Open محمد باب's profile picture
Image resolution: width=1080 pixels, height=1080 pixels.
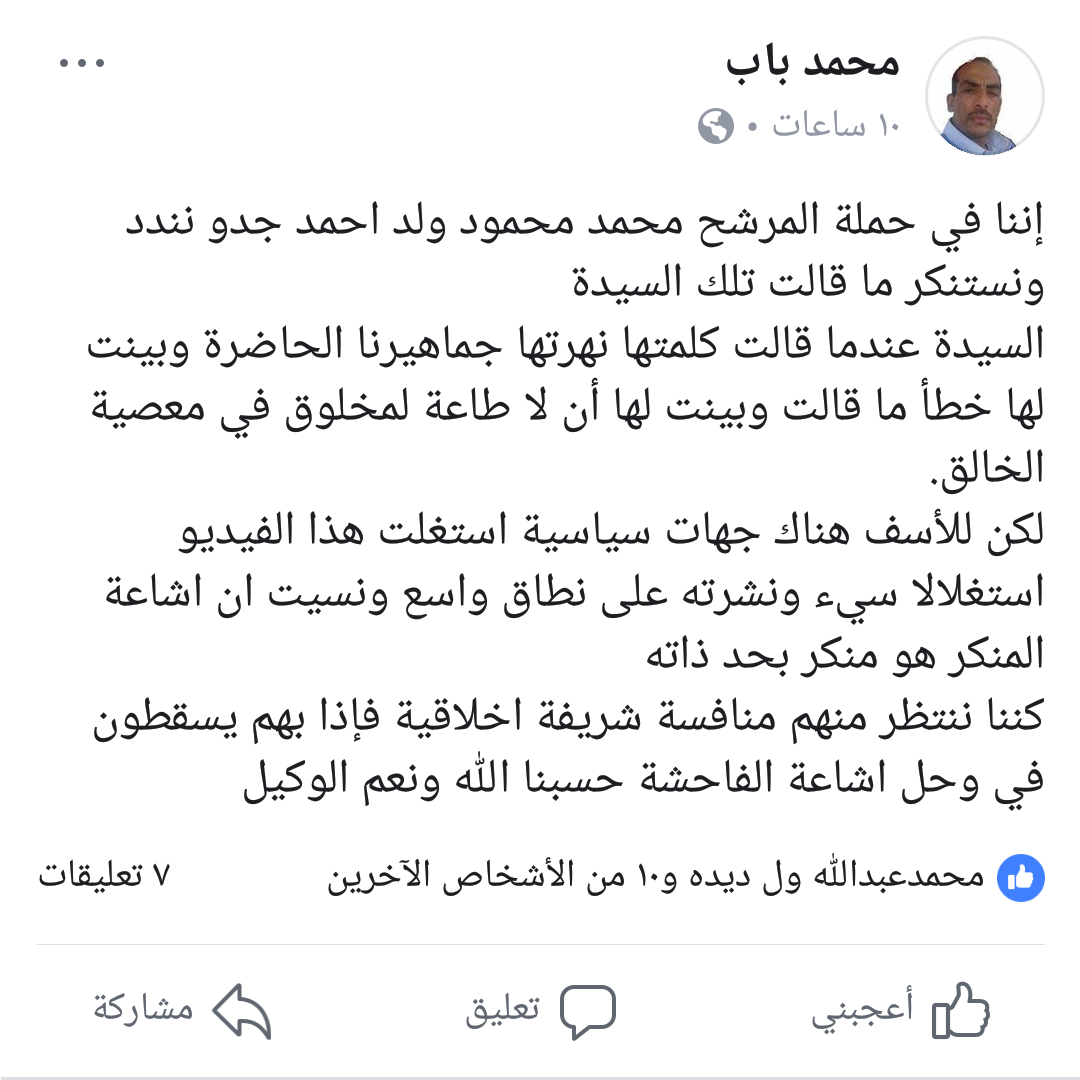[984, 97]
